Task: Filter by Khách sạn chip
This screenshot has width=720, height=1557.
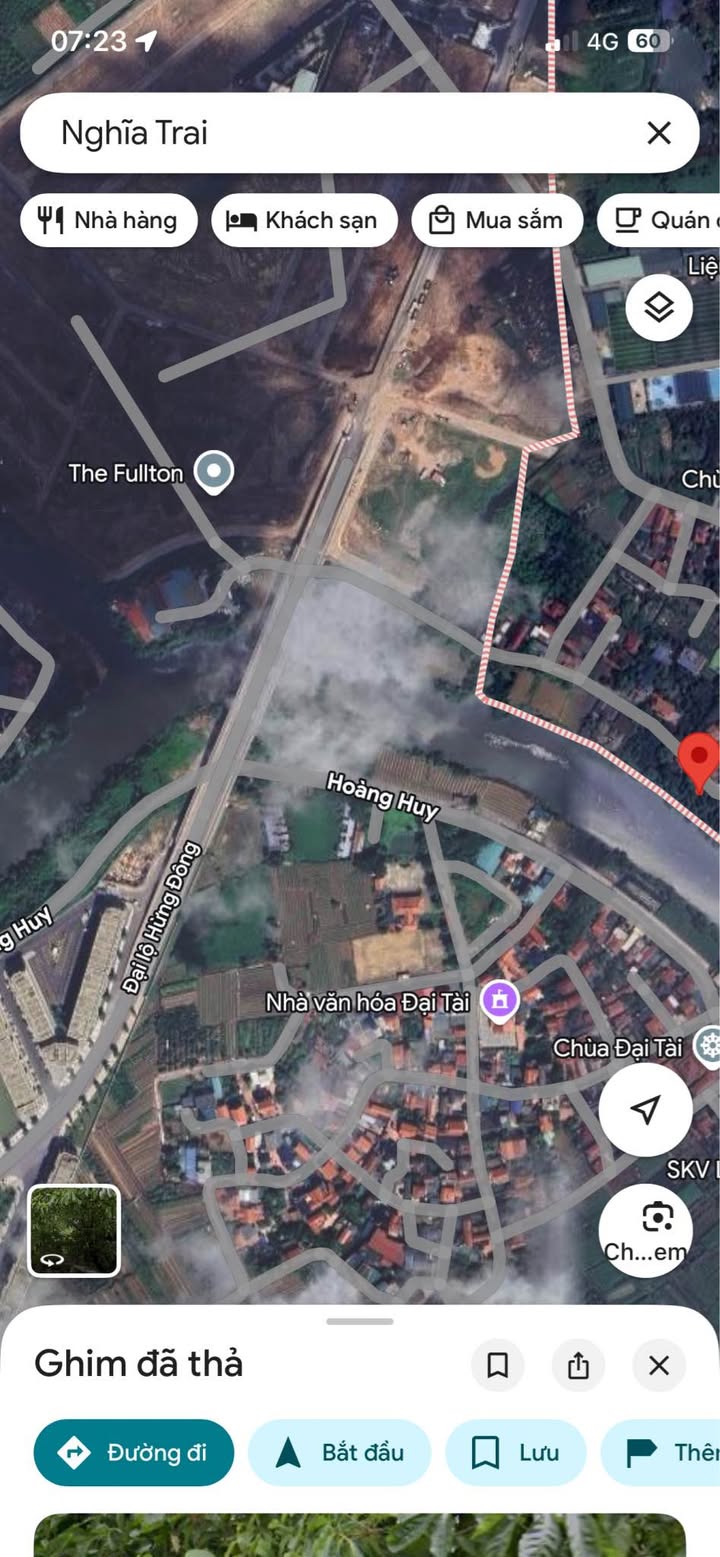Action: [x=304, y=220]
